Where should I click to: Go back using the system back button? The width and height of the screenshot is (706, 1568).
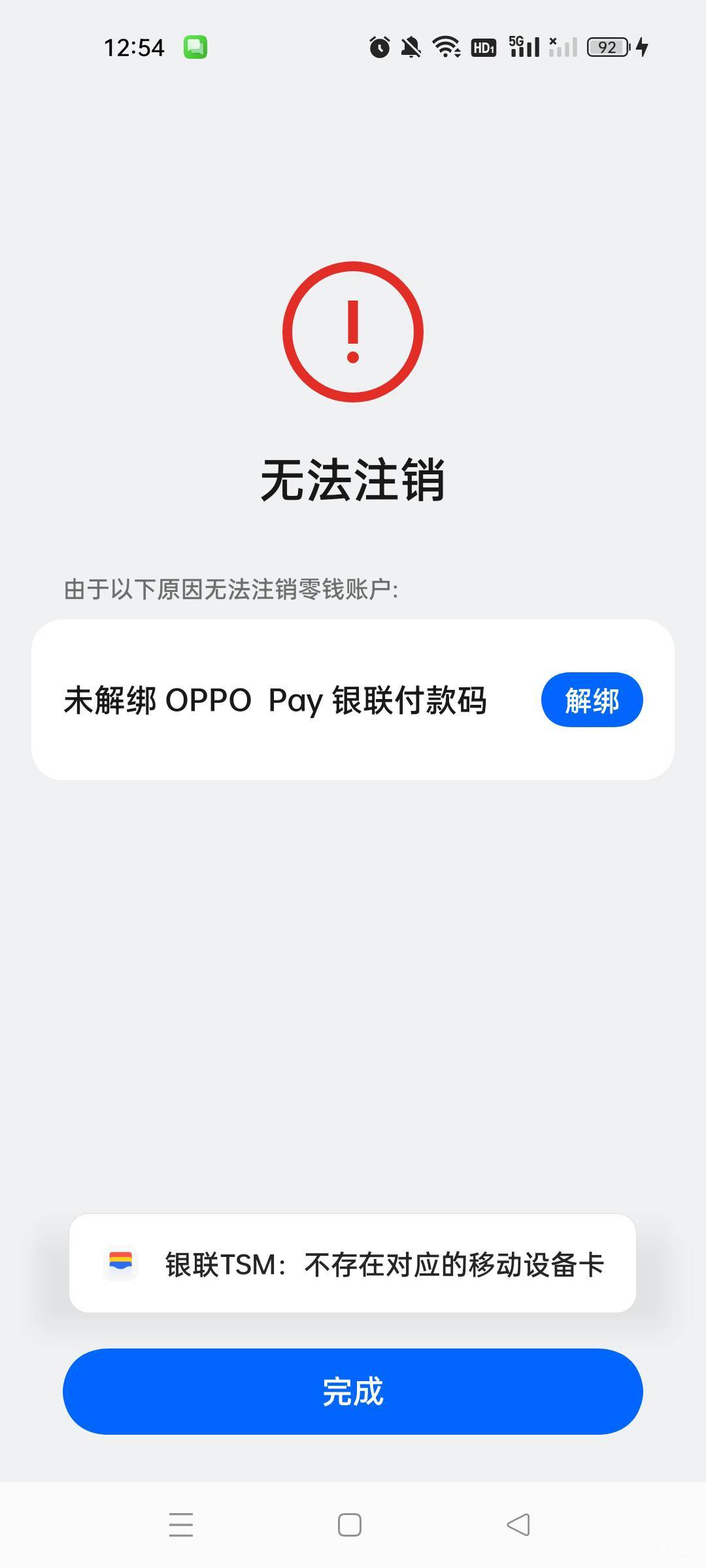click(x=518, y=1525)
